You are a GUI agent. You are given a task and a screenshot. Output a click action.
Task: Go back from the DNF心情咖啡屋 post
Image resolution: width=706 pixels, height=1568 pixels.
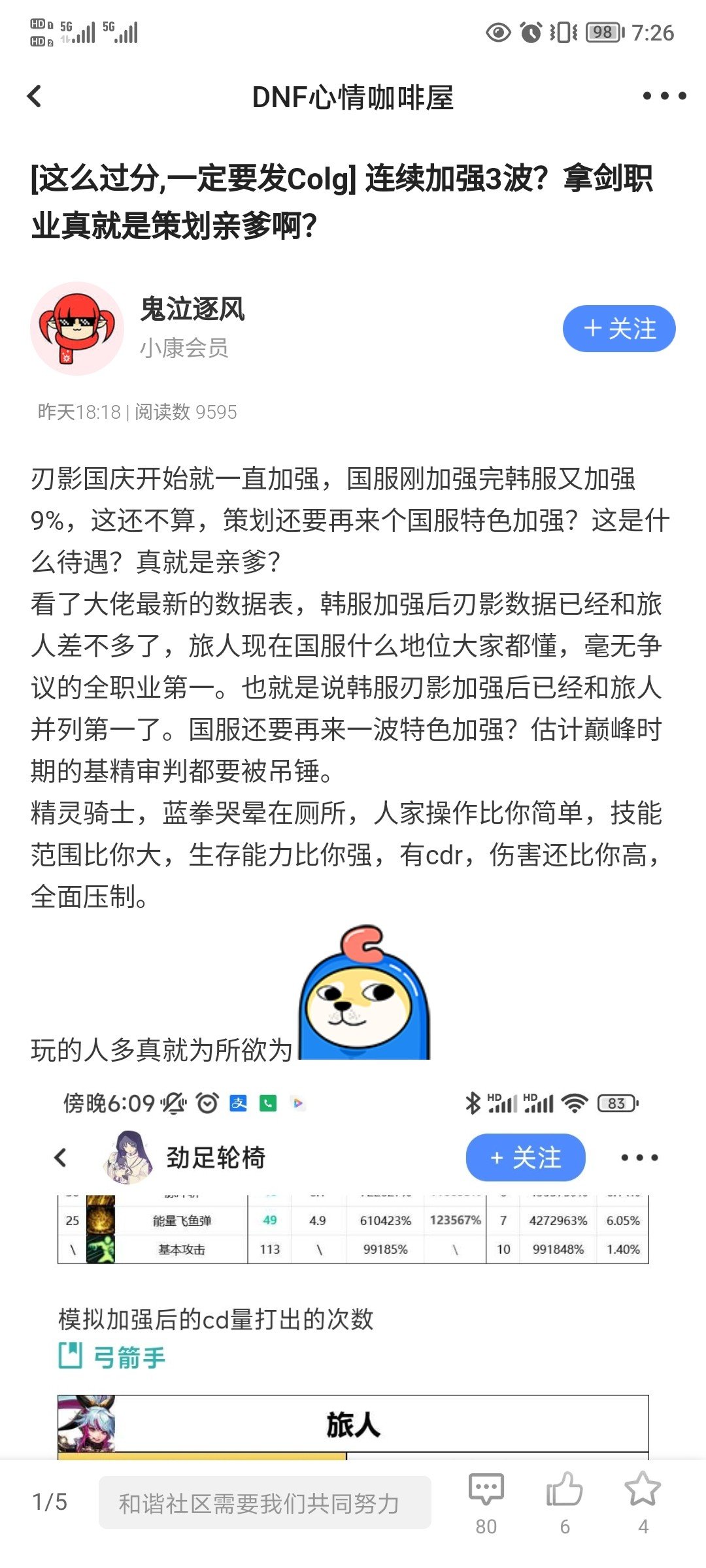[35, 97]
